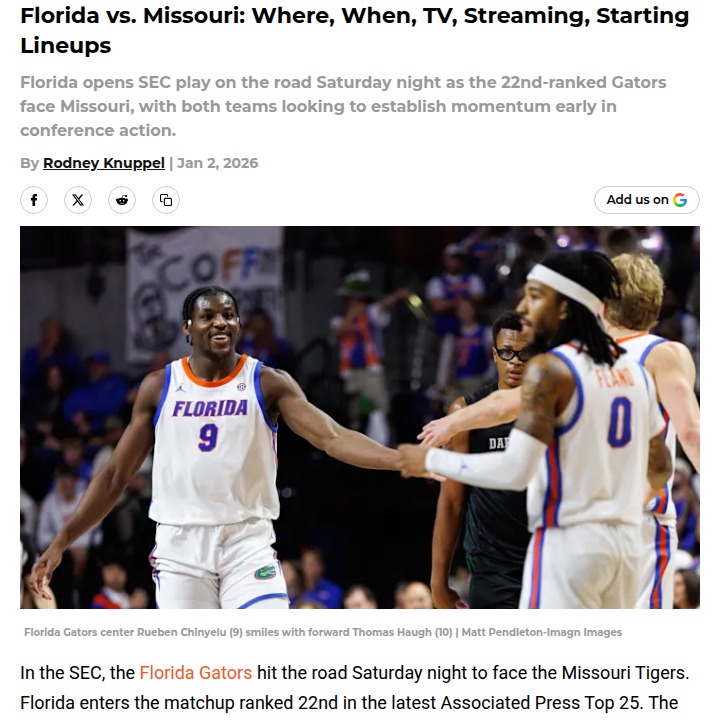Share the article on Reddit
This screenshot has width=720, height=720.
(122, 200)
